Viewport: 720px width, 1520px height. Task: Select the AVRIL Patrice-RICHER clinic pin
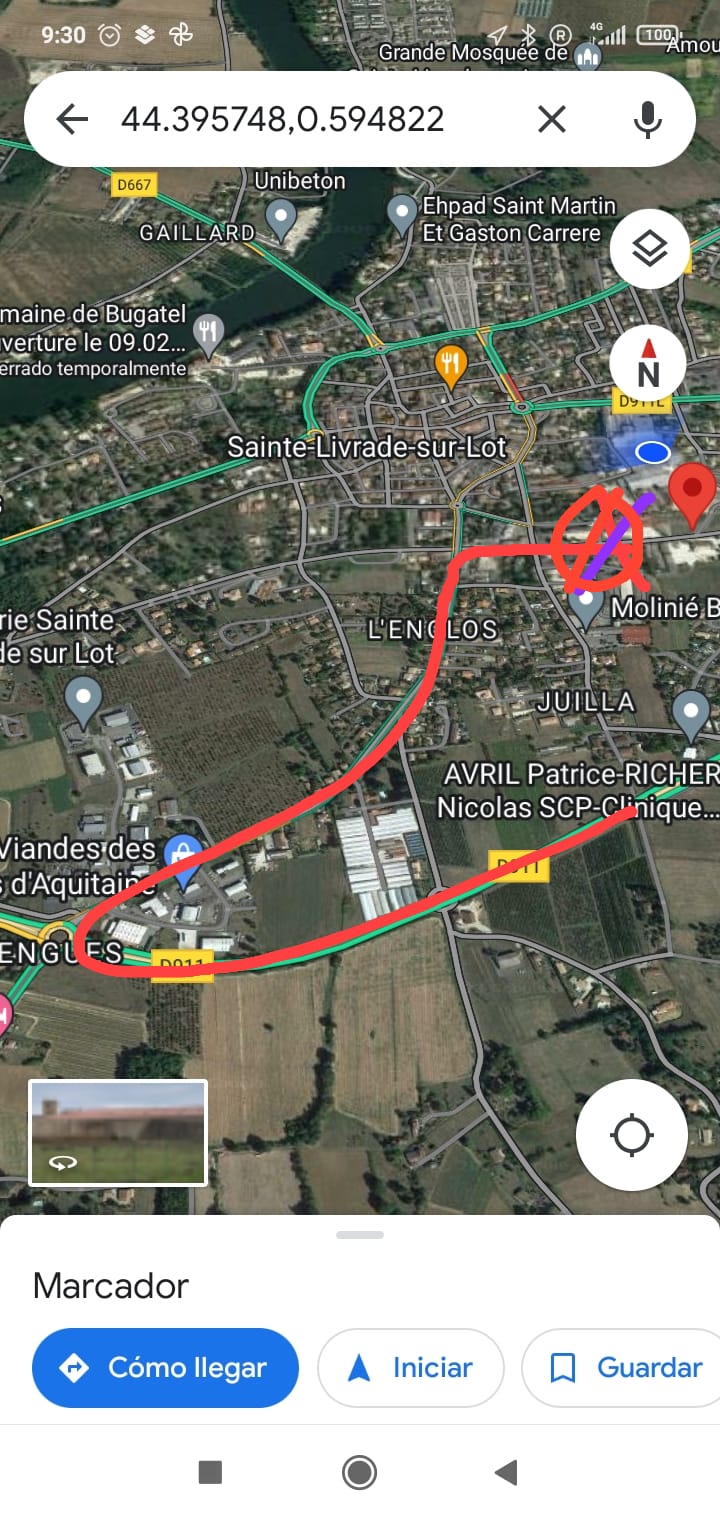[691, 712]
